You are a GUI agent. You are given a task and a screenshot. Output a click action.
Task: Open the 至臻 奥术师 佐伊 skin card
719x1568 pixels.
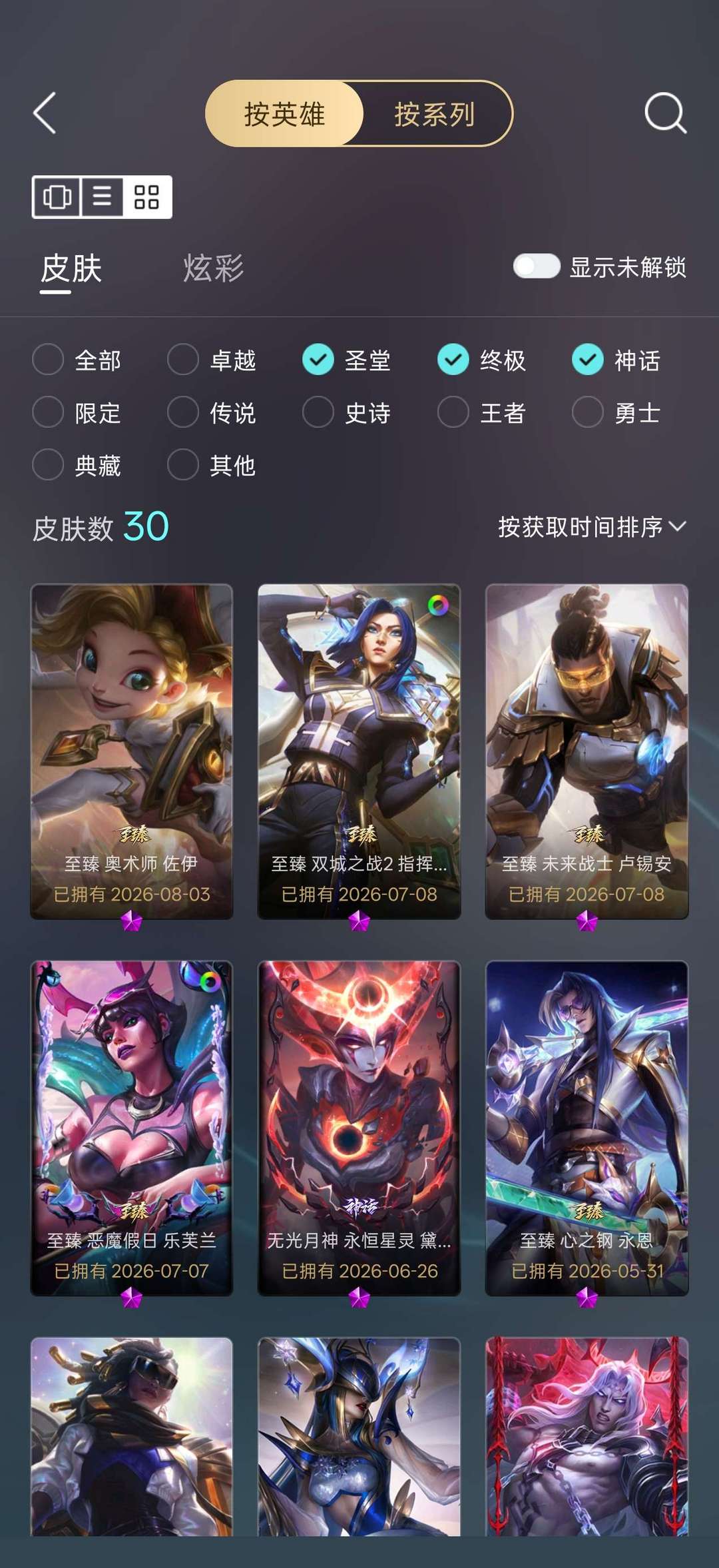132,751
